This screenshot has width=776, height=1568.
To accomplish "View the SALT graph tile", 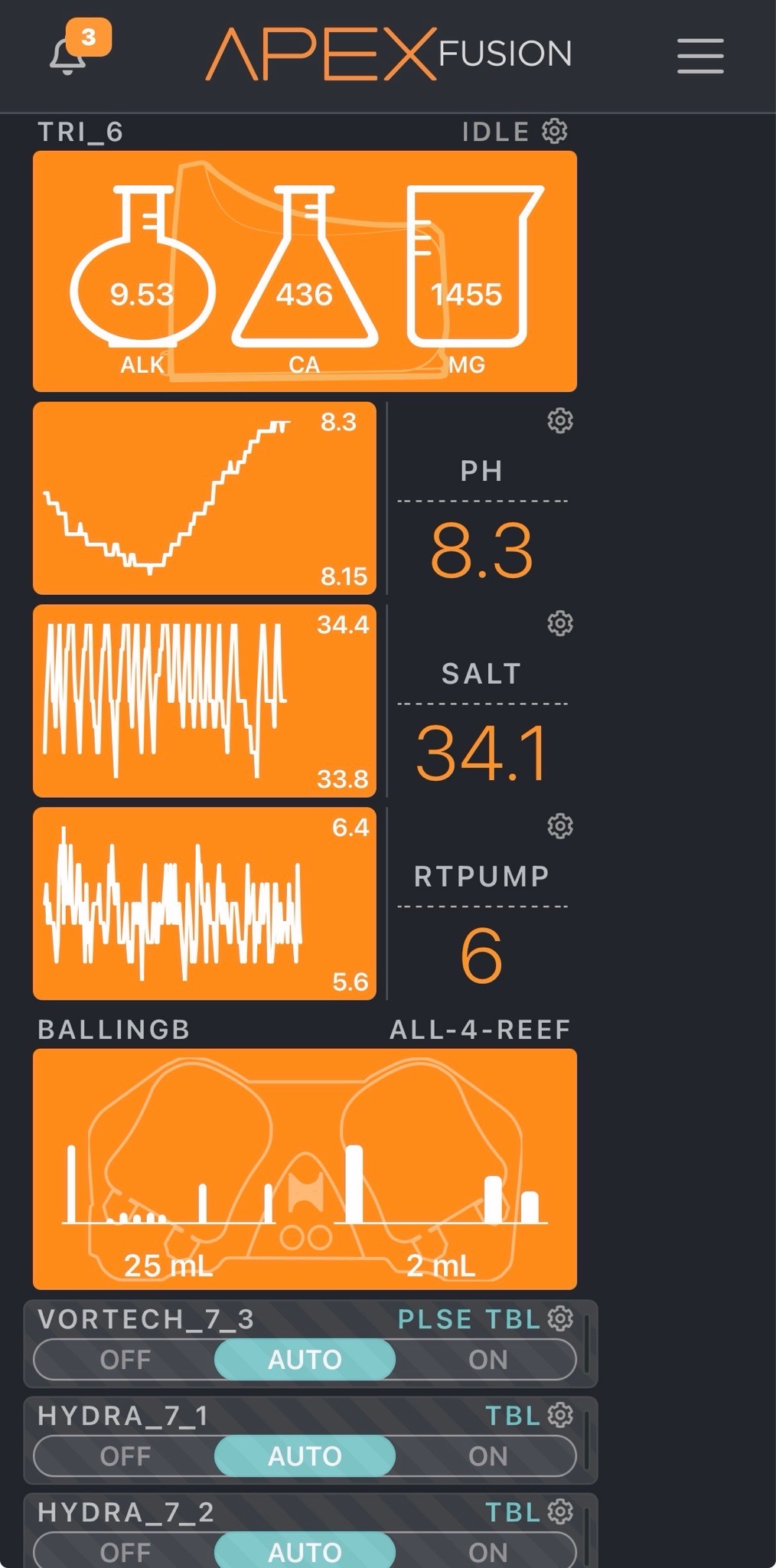I will point(204,701).
